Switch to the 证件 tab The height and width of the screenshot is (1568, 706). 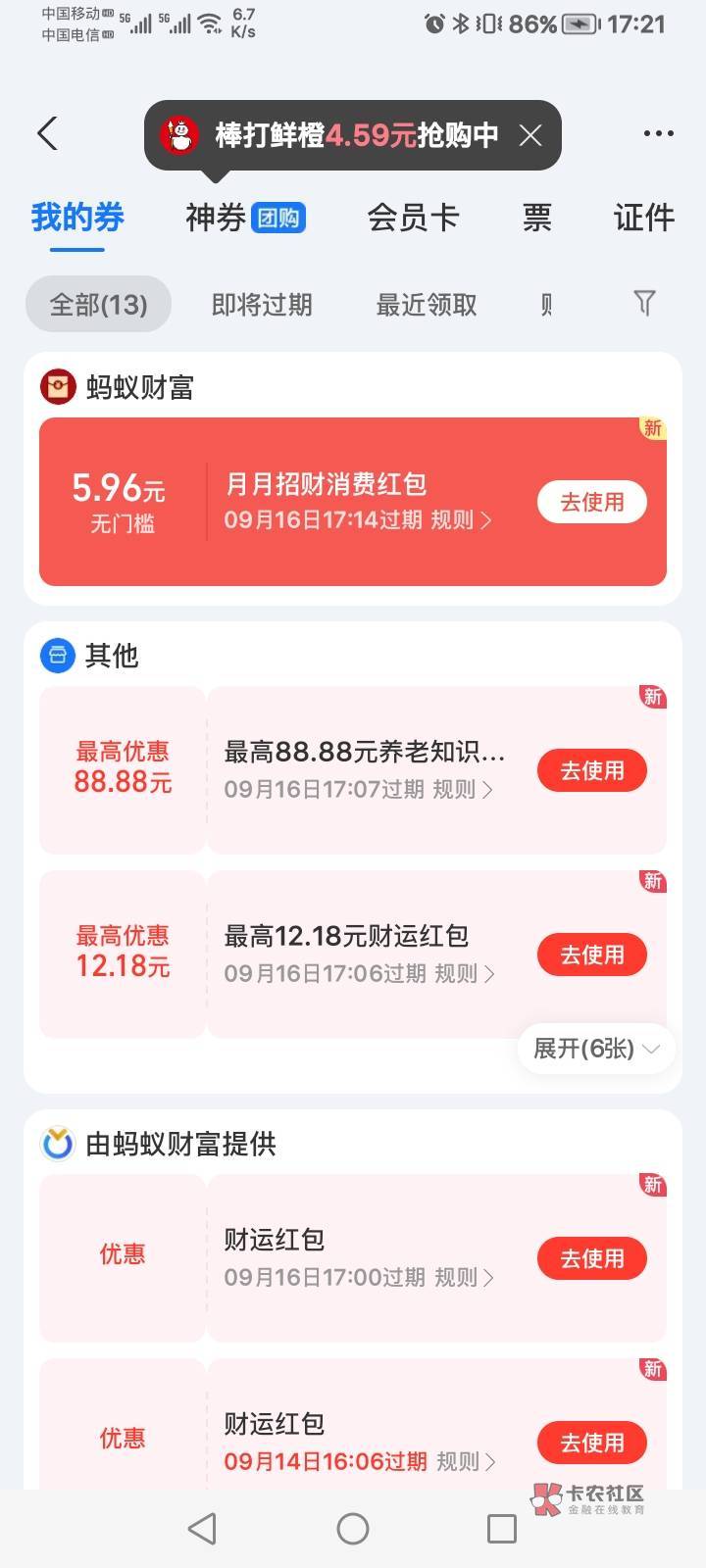pyautogui.click(x=644, y=218)
